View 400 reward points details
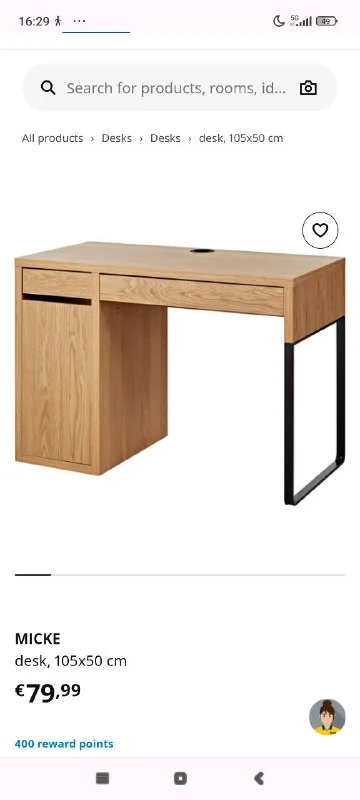The width and height of the screenshot is (360, 800). point(64,744)
